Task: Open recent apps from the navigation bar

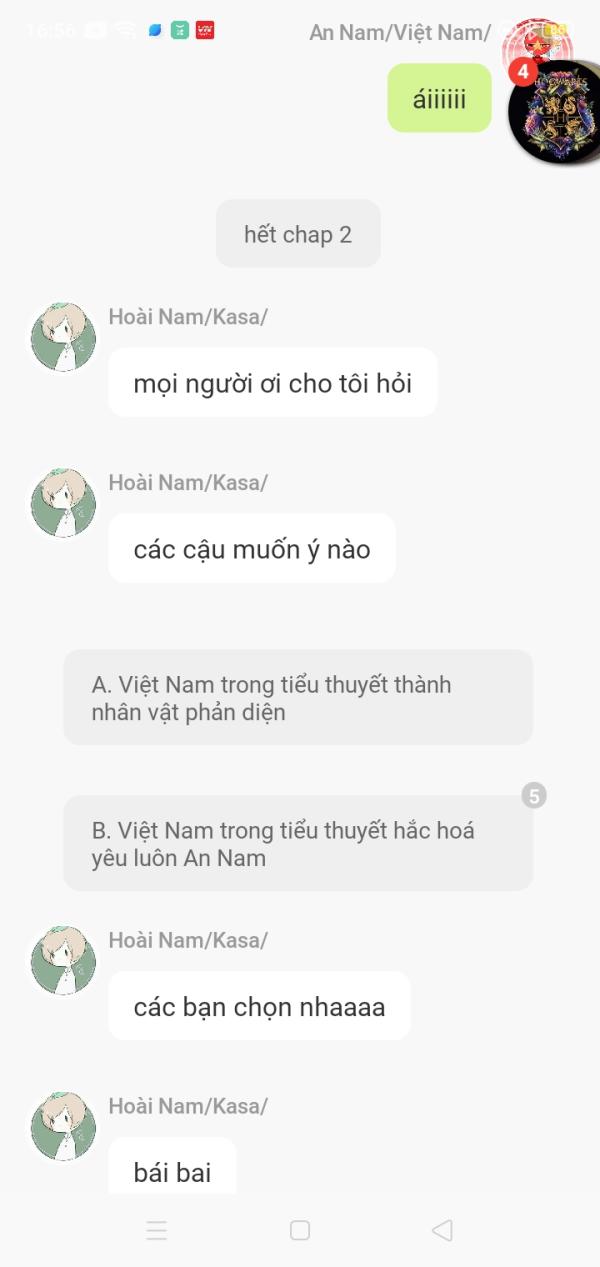Action: click(x=156, y=1230)
